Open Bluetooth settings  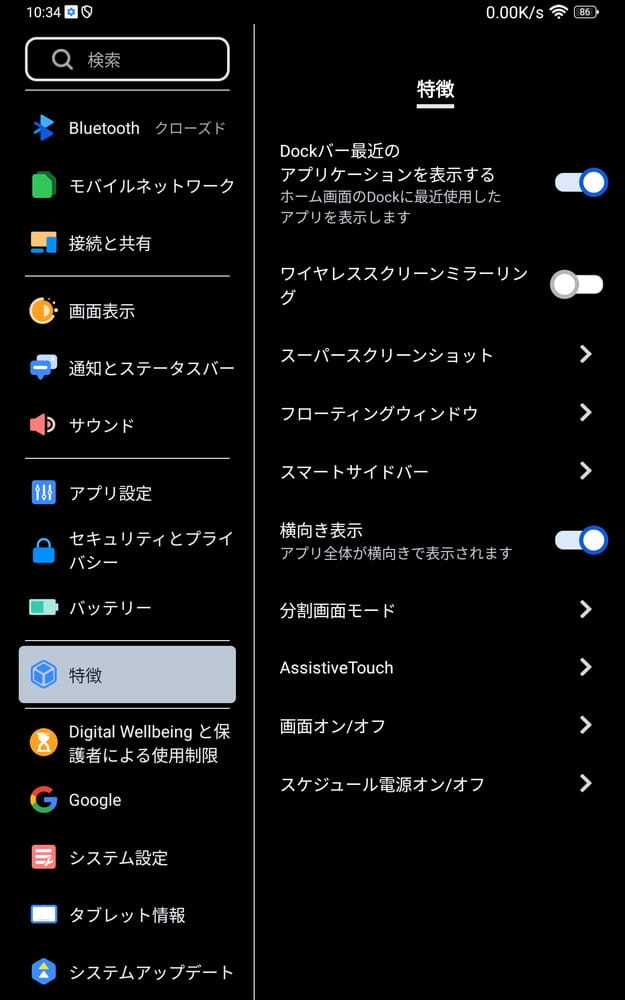tap(127, 128)
